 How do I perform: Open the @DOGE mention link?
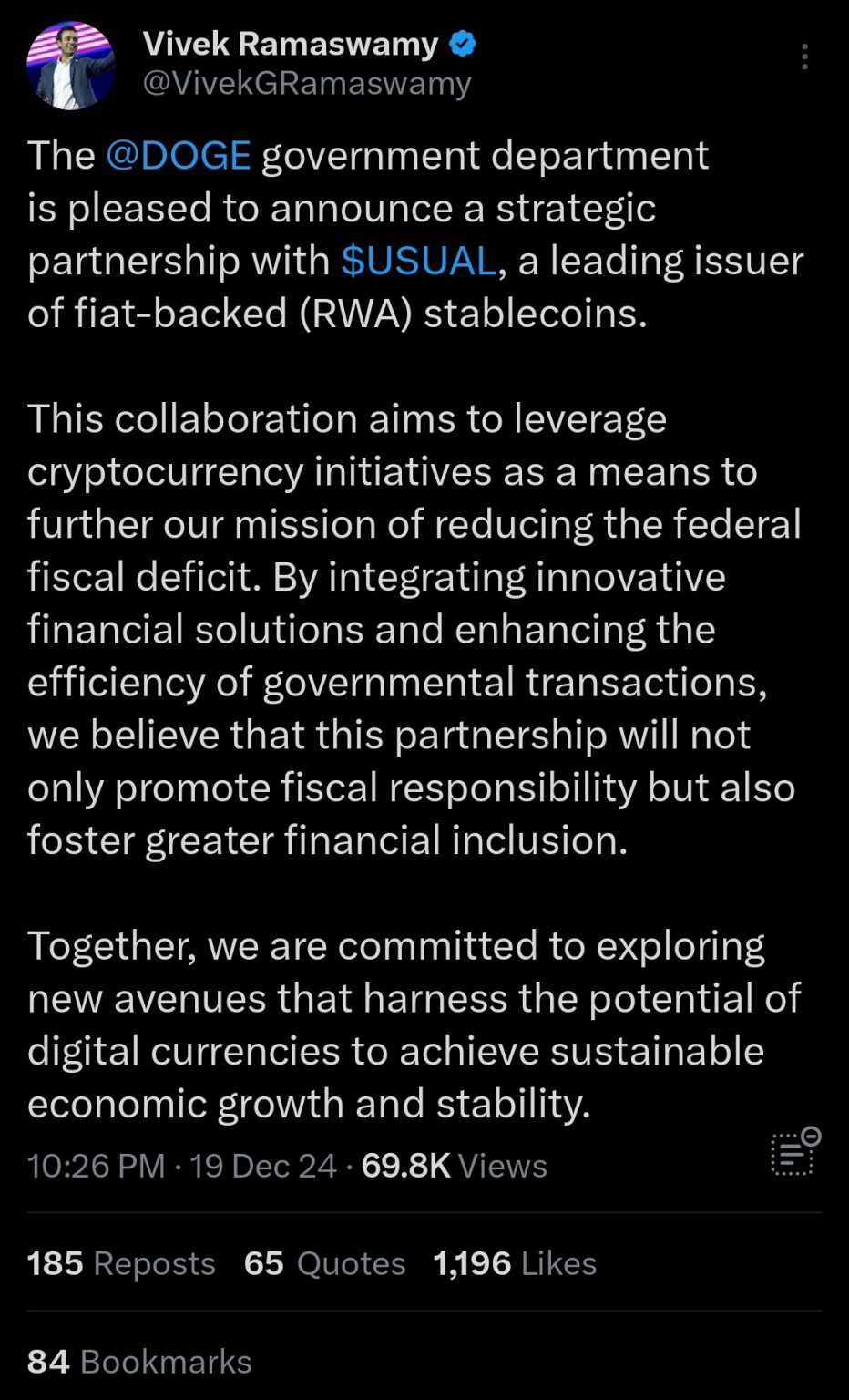point(179,156)
